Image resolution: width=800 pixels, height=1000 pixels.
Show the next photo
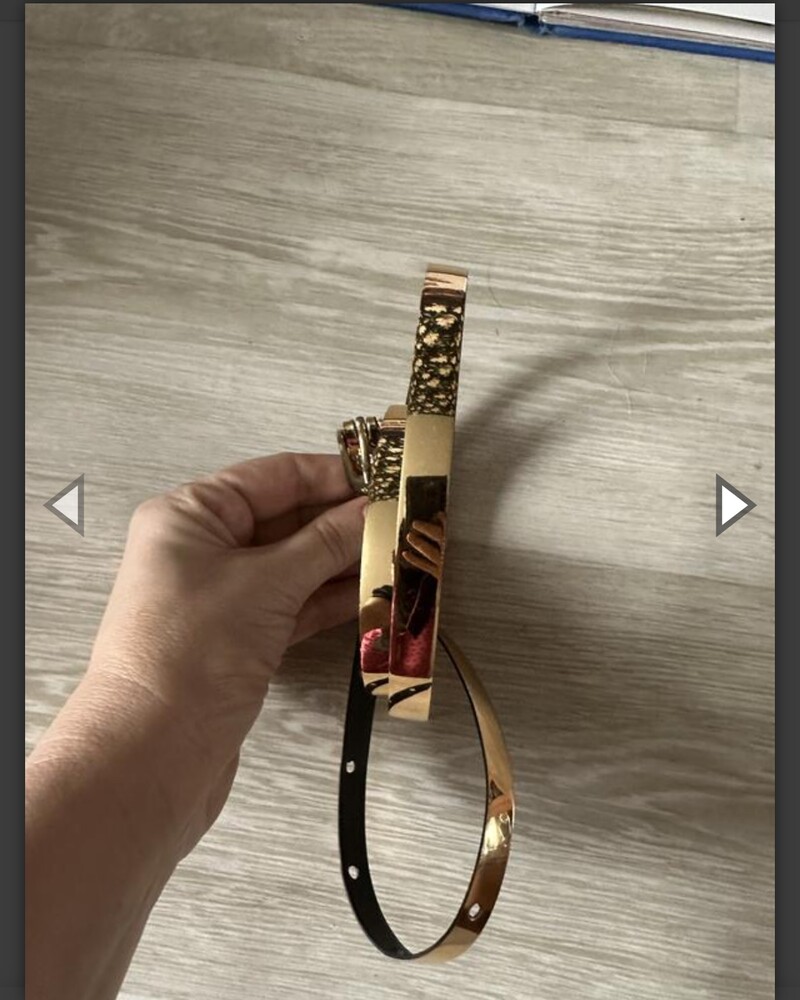tap(734, 505)
